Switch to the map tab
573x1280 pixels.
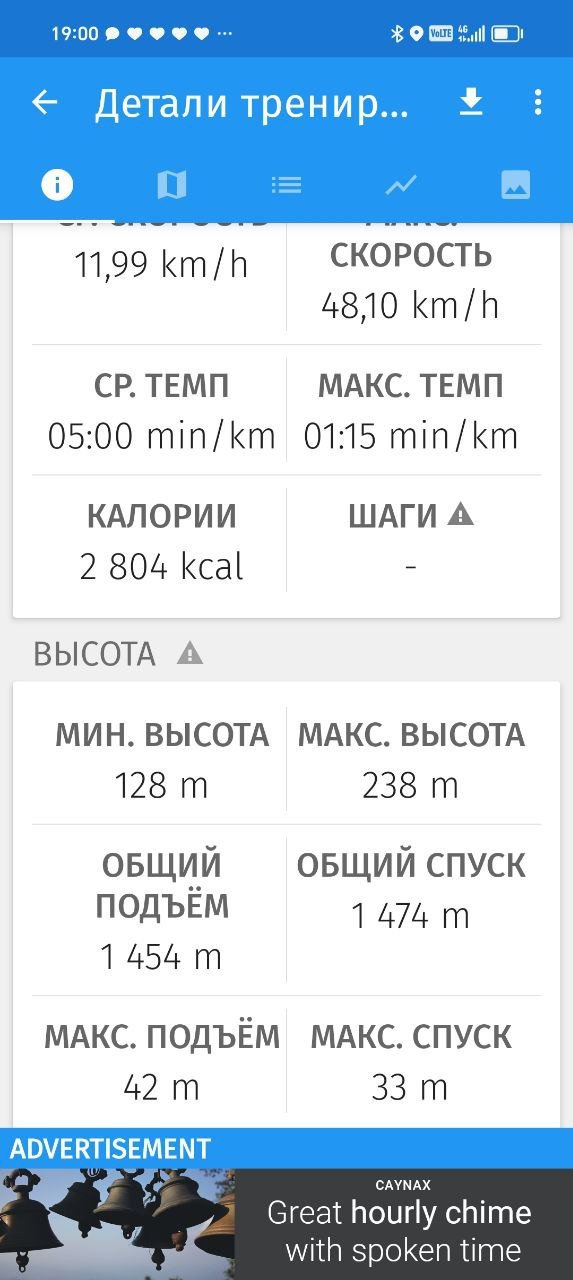tap(172, 184)
